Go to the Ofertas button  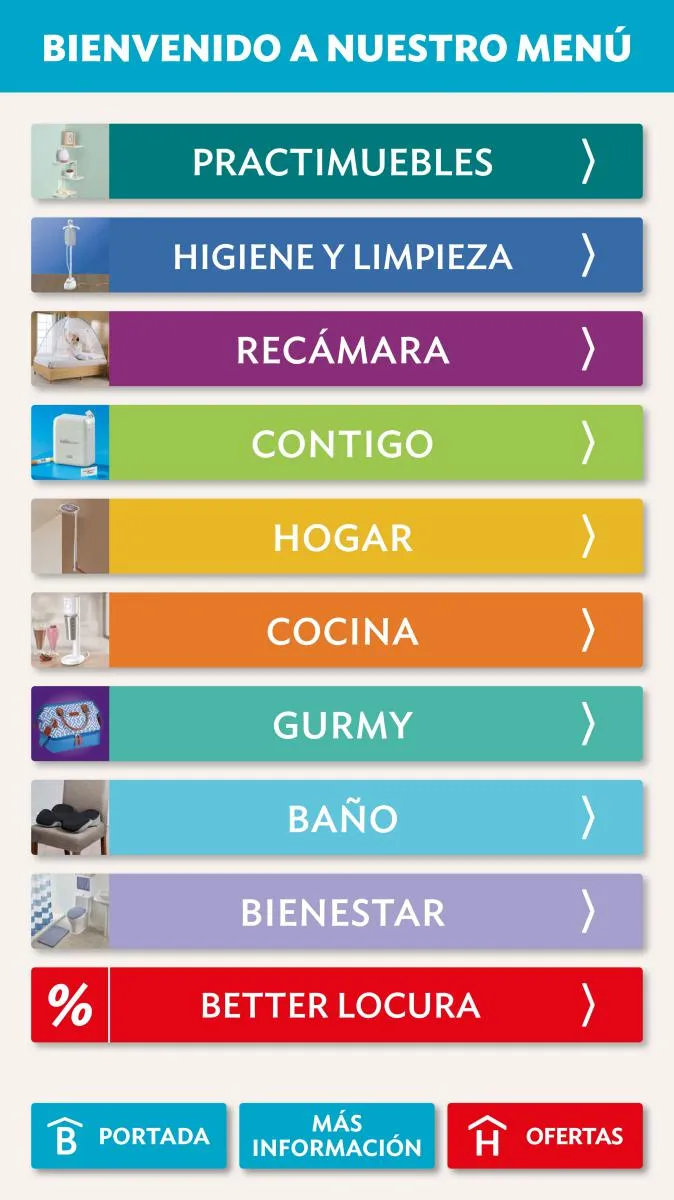[x=545, y=1136]
